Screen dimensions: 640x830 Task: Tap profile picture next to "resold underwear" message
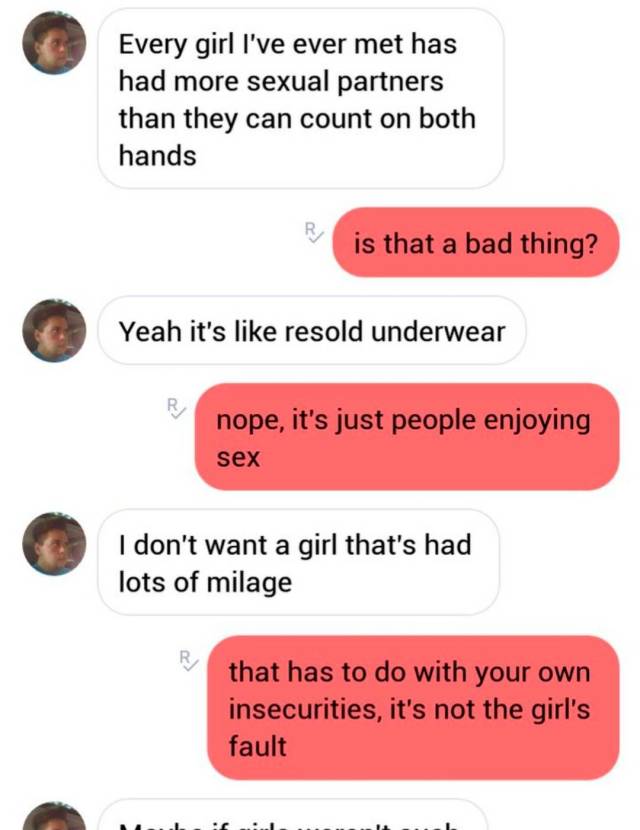coord(54,330)
